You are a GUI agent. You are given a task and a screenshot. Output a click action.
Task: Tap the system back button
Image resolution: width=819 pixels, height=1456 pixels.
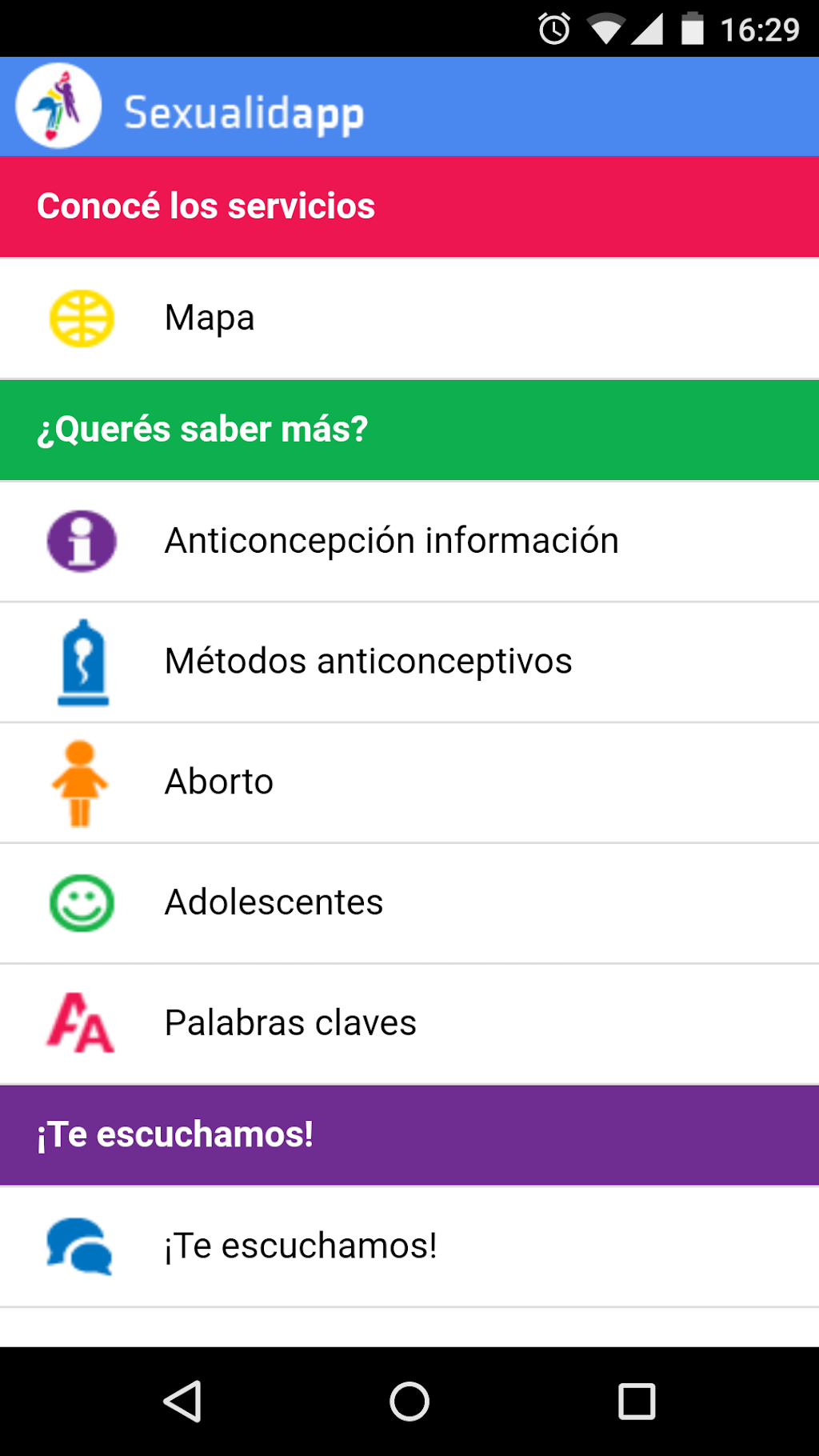[182, 1402]
